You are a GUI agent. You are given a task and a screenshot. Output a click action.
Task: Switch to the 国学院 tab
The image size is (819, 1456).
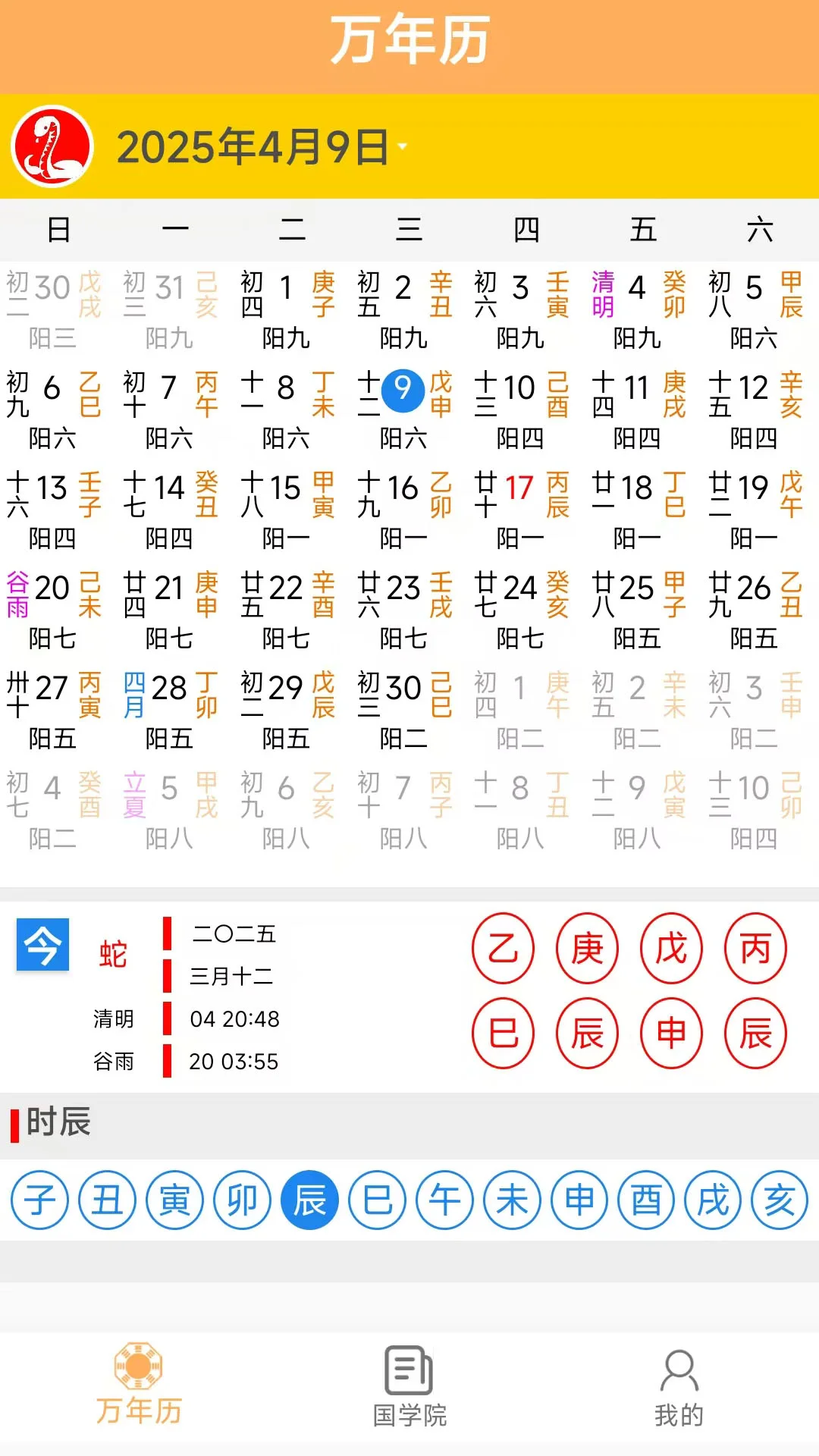408,1385
